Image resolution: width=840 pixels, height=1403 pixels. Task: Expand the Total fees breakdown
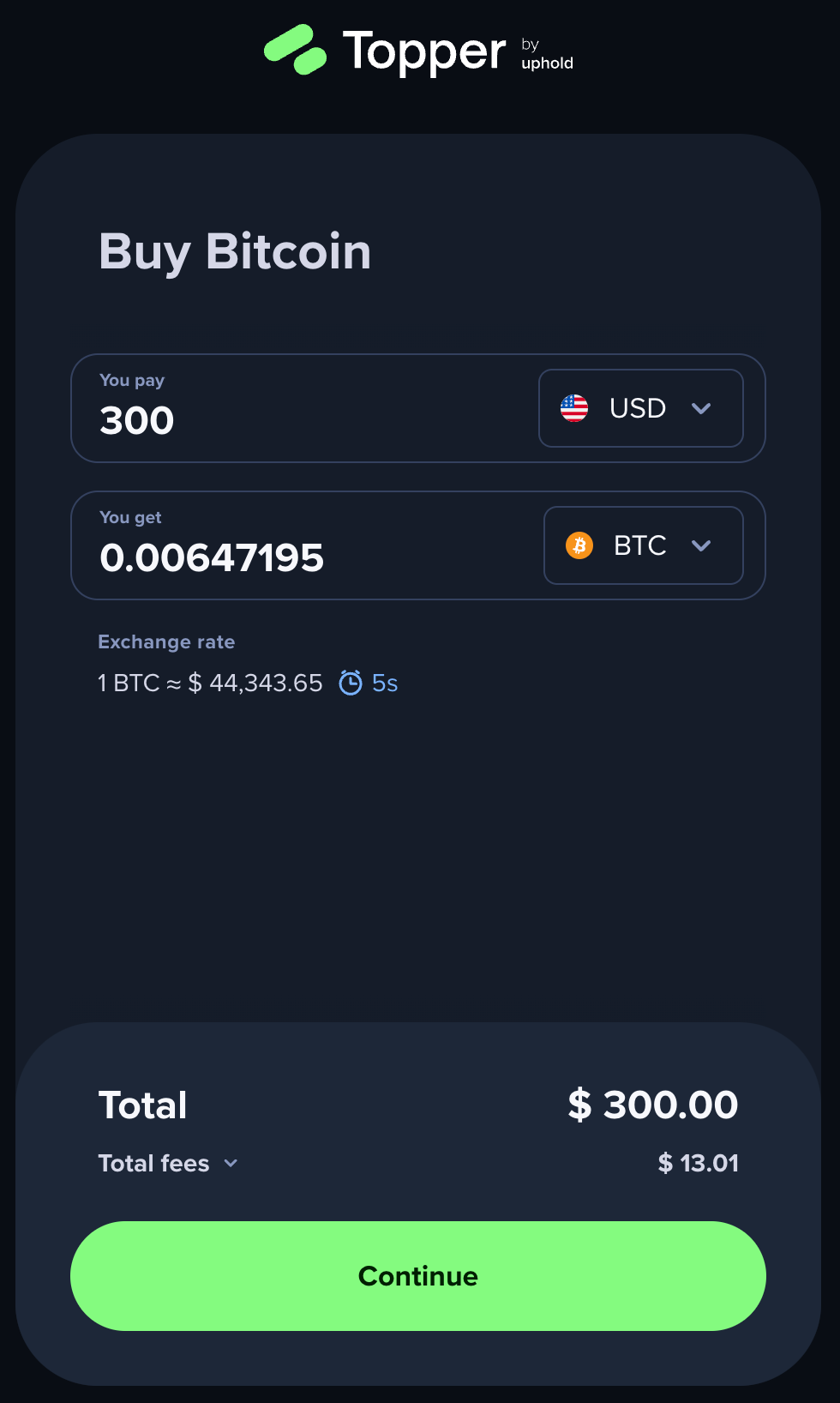[x=168, y=1164]
